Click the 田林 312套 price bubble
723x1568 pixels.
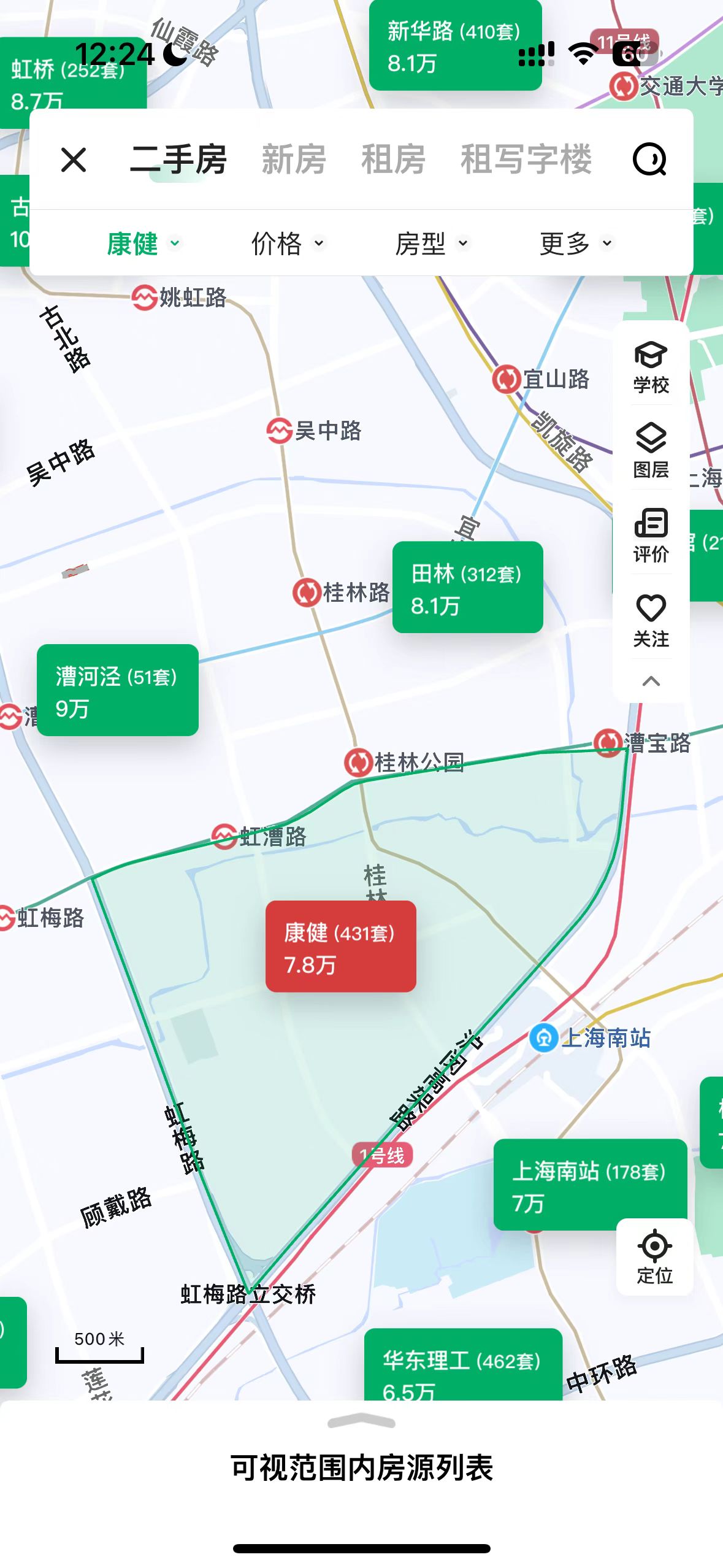(467, 589)
